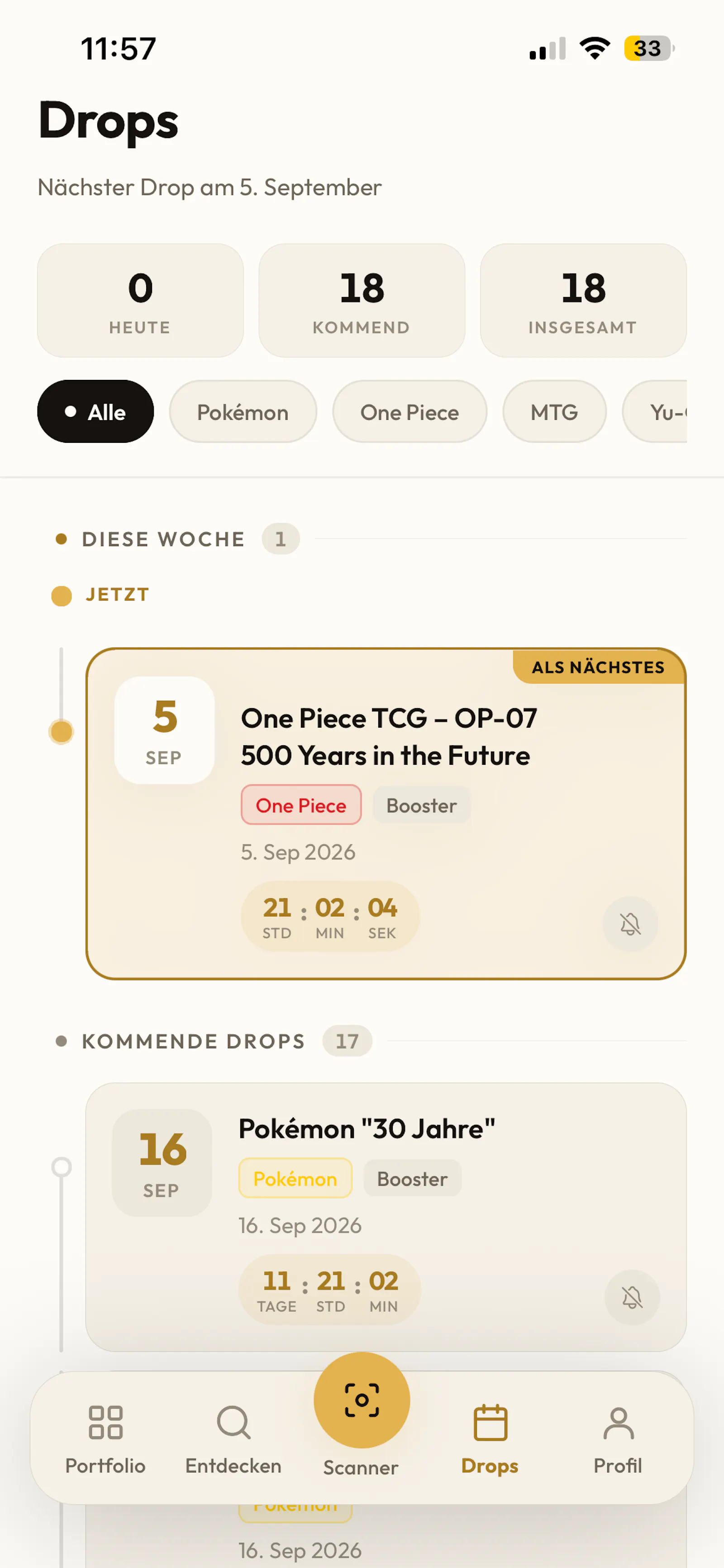The width and height of the screenshot is (724, 1568).
Task: Open the Profil tab
Action: [618, 1439]
